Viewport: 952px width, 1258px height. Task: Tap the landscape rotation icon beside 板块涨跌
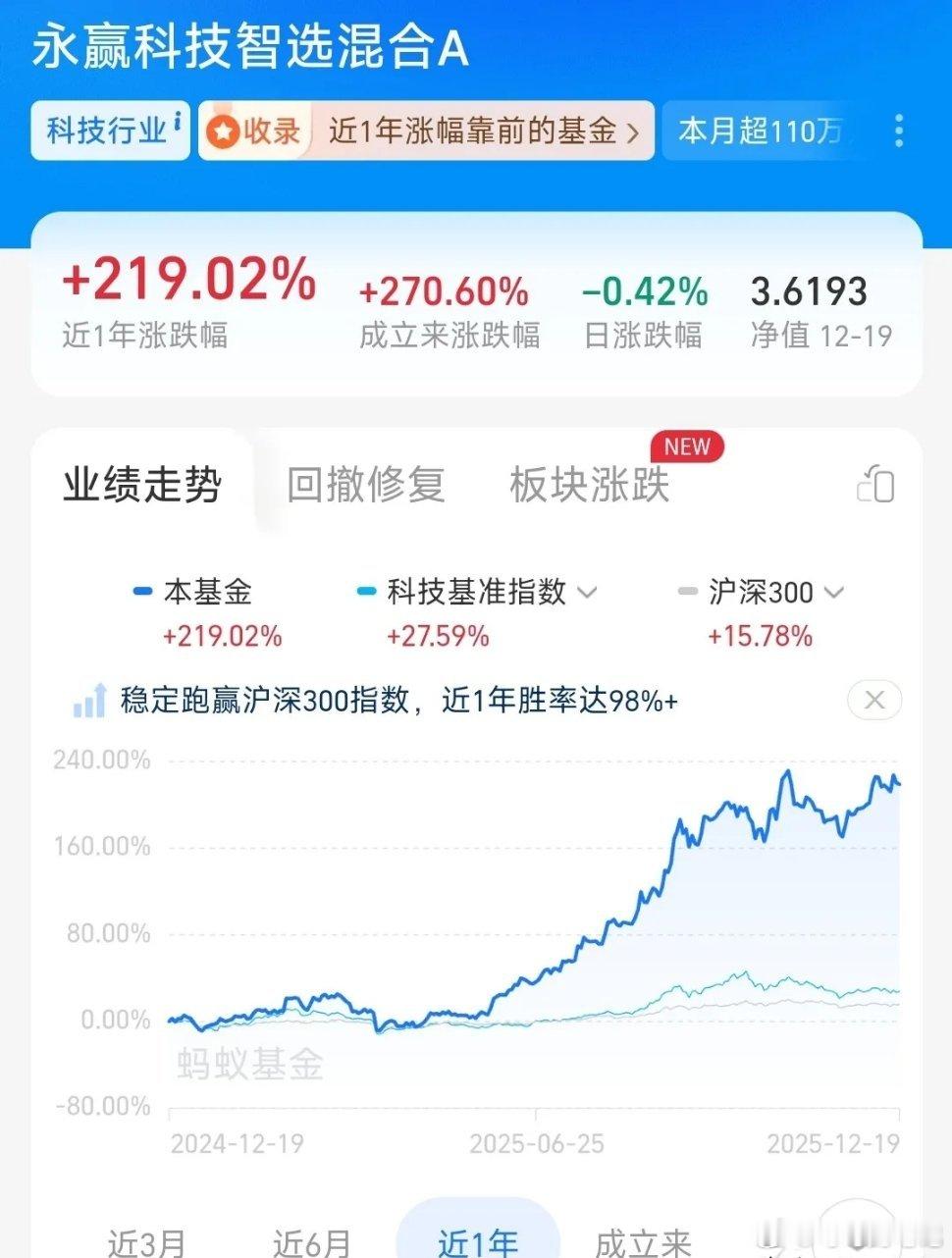tap(876, 484)
